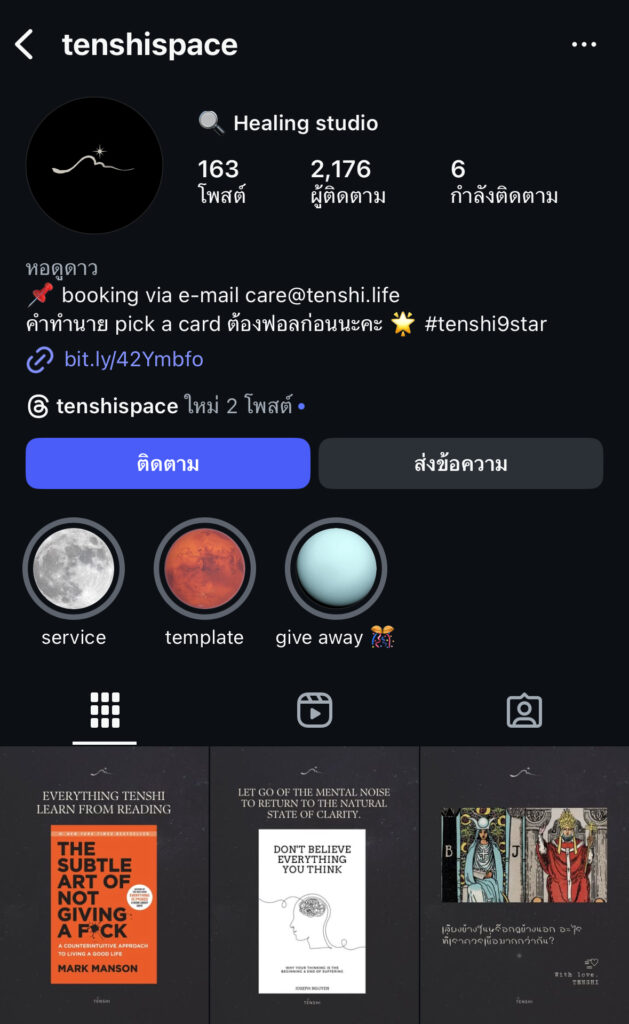Open the ผู้ติดตาม followers list
The height and width of the screenshot is (1024, 629).
348,181
